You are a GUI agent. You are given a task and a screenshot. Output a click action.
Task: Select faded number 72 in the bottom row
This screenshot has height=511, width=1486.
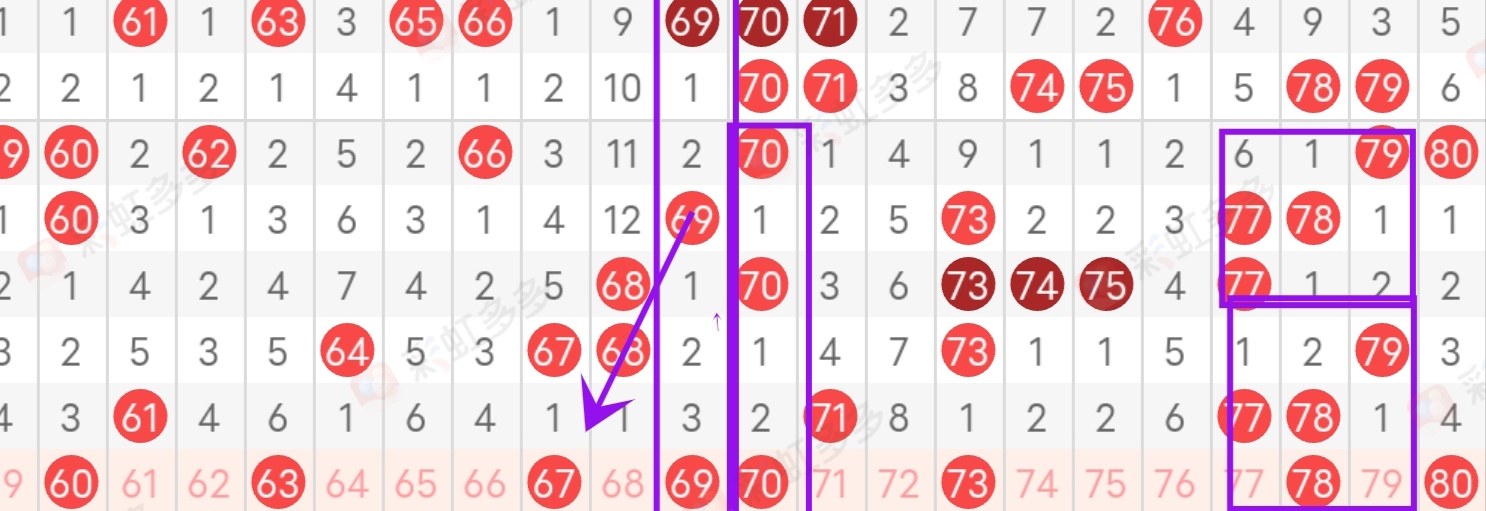point(898,485)
